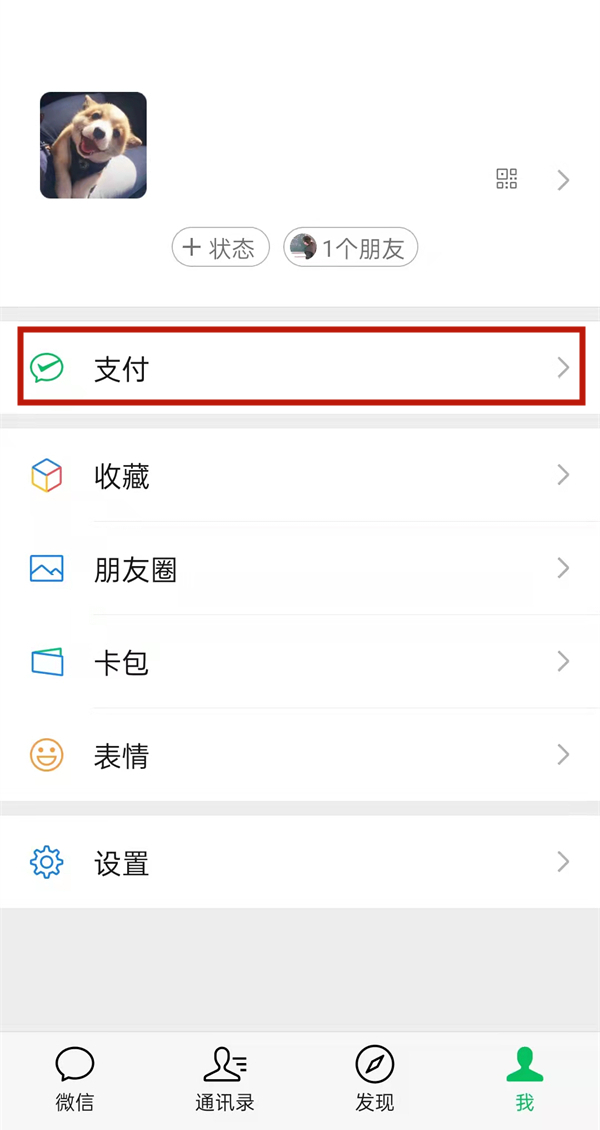Viewport: 600px width, 1130px height.
Task: Go to 朋友圈 Moments
Action: (300, 568)
